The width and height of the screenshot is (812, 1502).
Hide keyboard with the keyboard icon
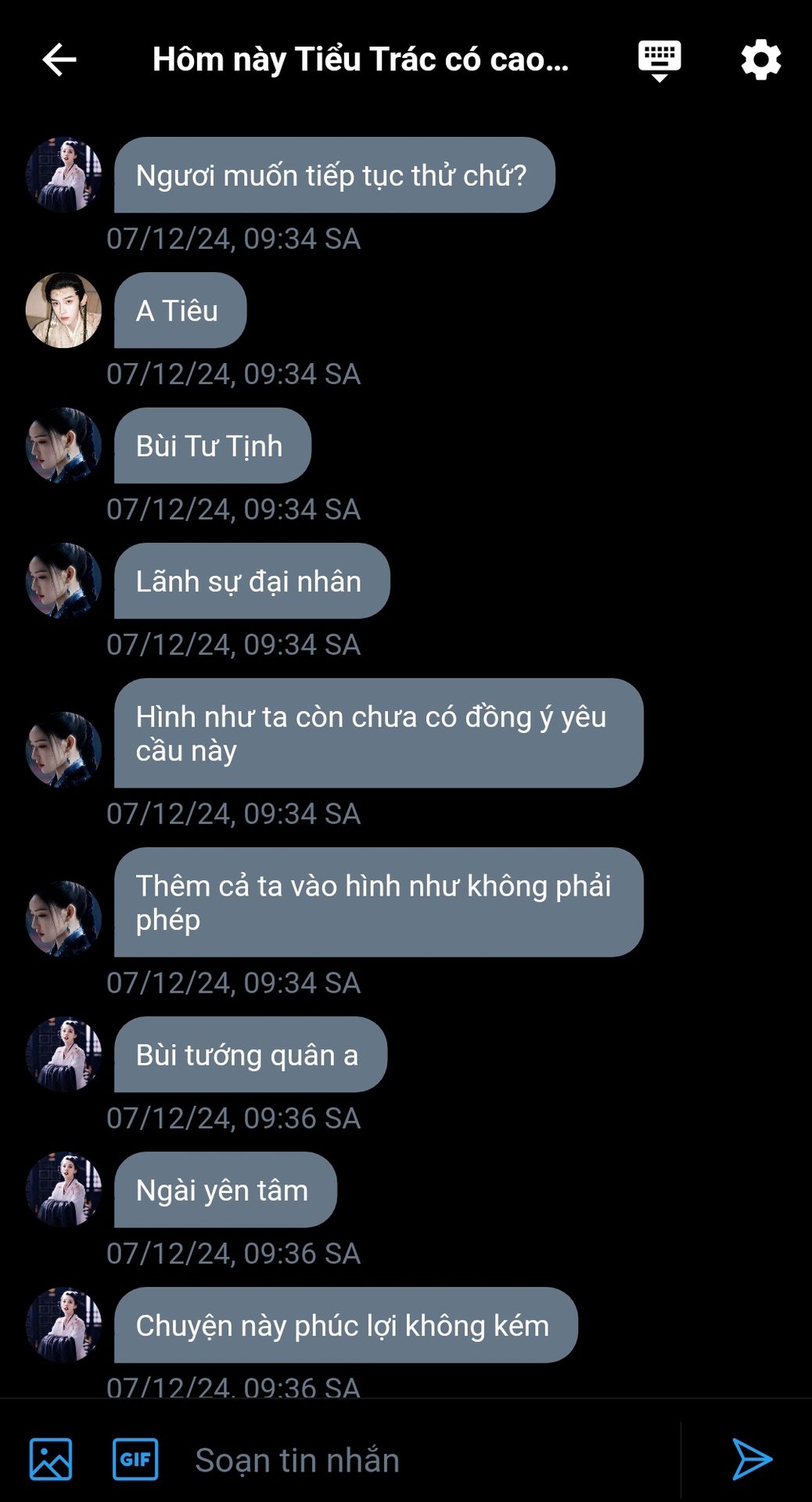coord(659,59)
